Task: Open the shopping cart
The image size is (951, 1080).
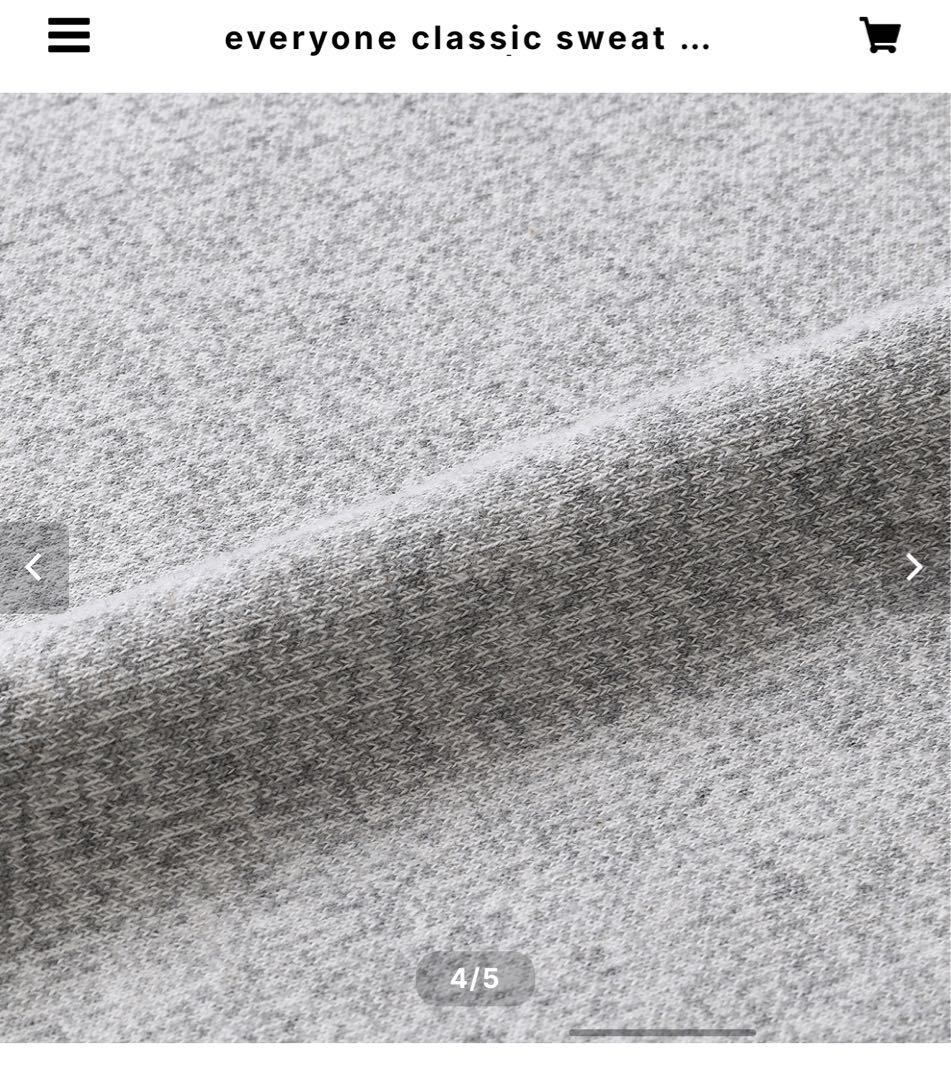Action: (880, 36)
